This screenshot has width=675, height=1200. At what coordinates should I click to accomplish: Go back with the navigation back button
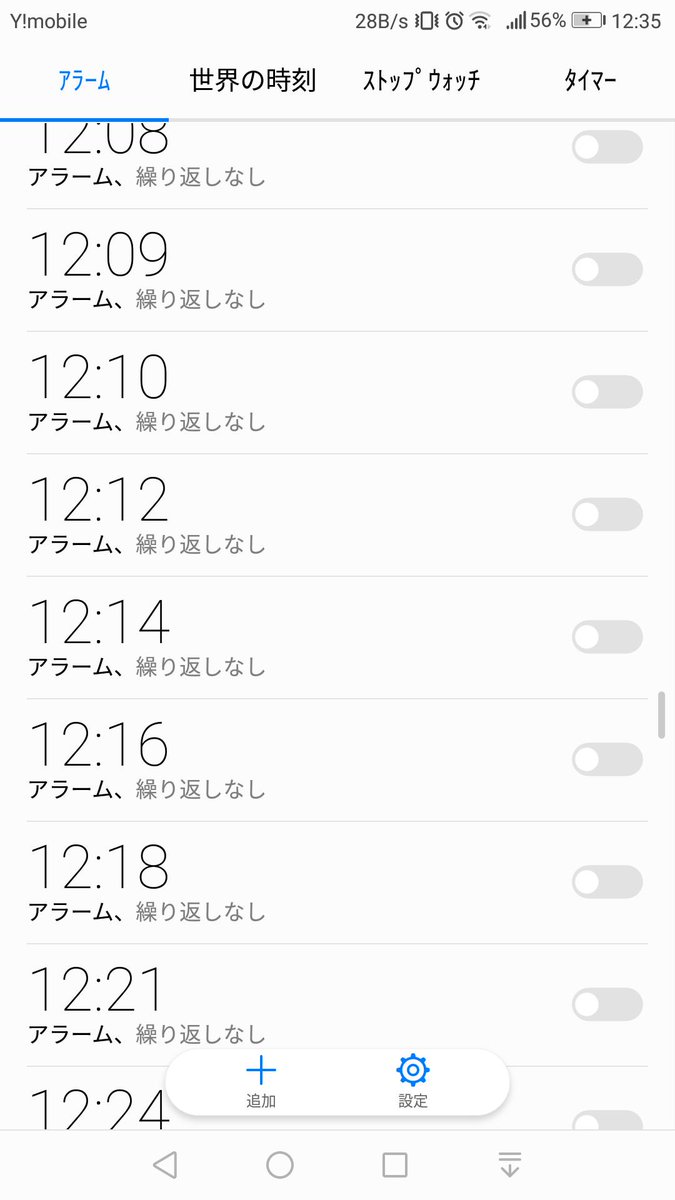click(165, 1165)
